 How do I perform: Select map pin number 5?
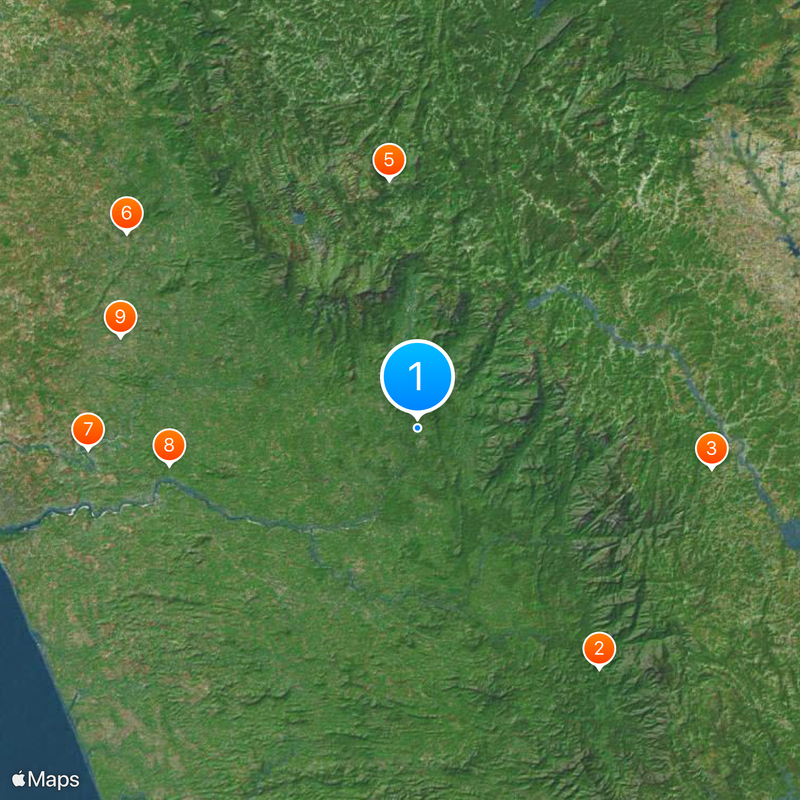[389, 159]
